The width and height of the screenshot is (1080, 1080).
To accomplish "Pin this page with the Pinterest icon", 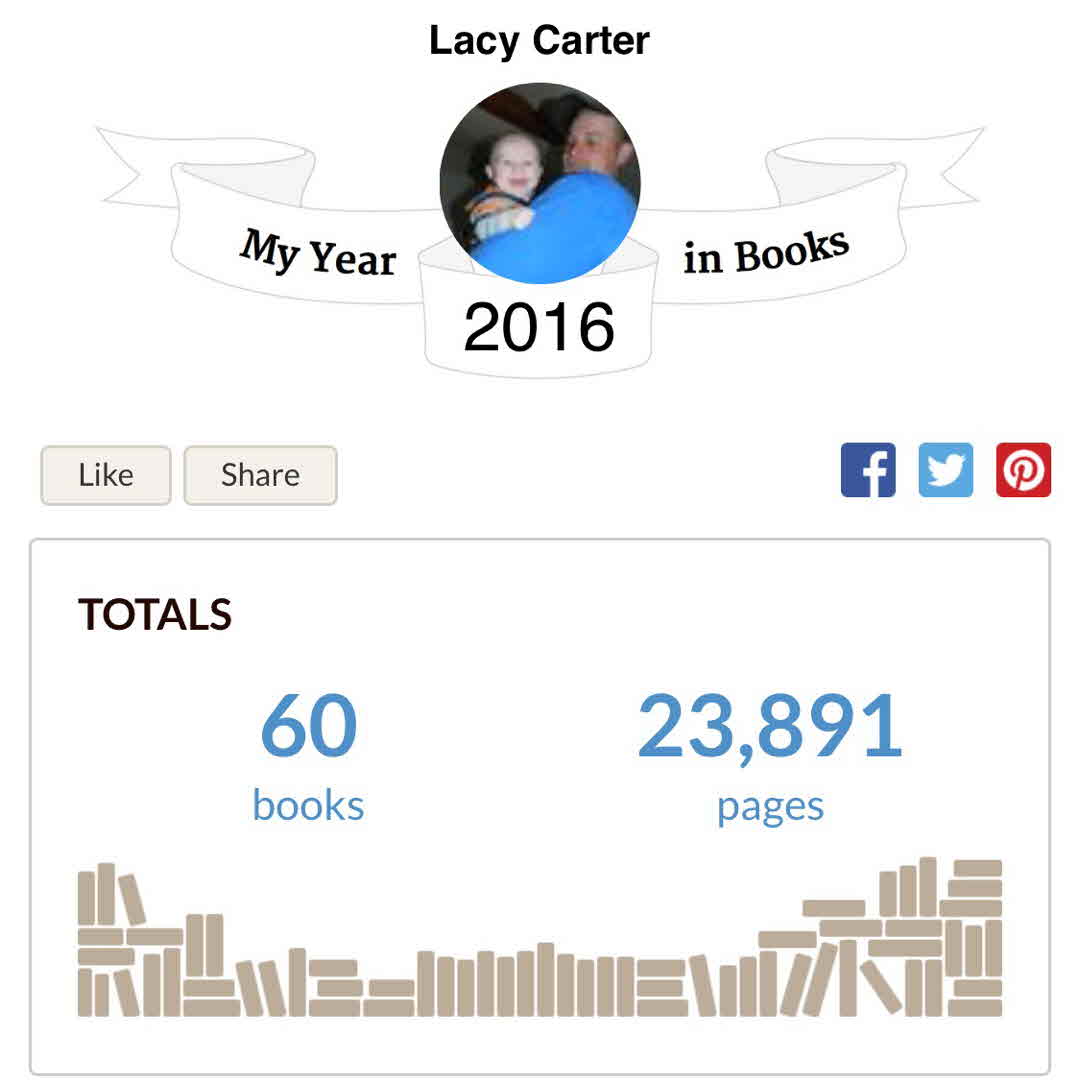I will [1023, 470].
